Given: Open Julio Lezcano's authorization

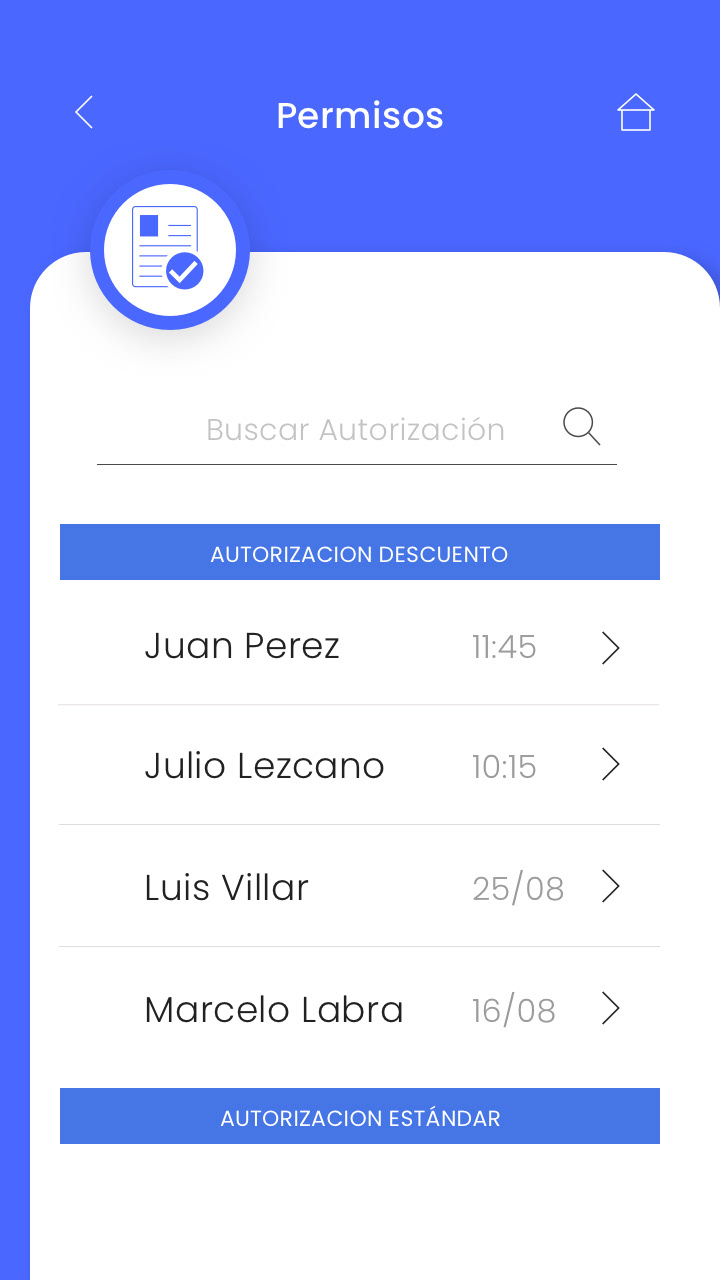Looking at the screenshot, I should tap(359, 766).
